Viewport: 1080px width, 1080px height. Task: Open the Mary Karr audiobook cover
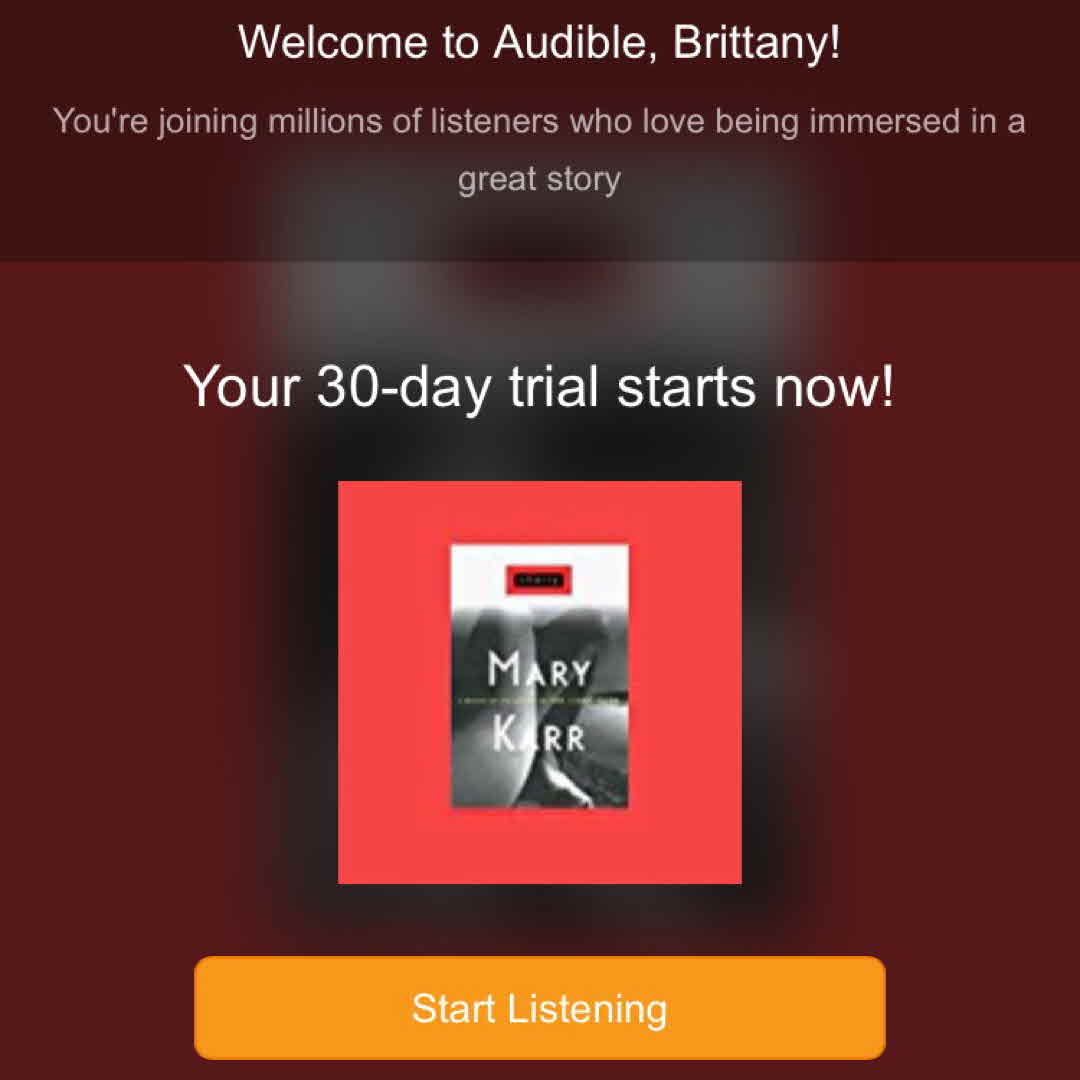click(x=540, y=682)
